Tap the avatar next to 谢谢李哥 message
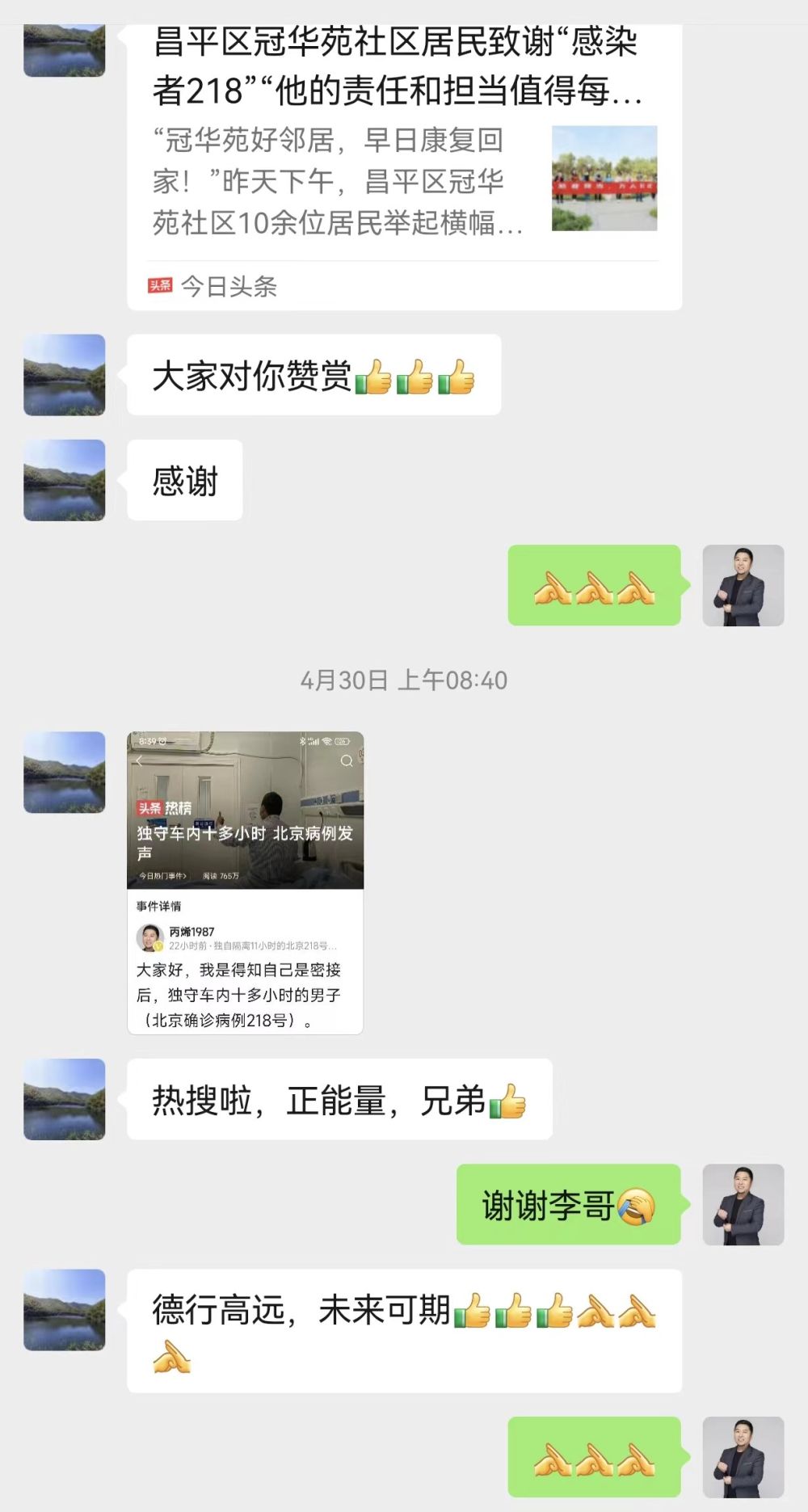The height and width of the screenshot is (1512, 808). pos(743,1204)
